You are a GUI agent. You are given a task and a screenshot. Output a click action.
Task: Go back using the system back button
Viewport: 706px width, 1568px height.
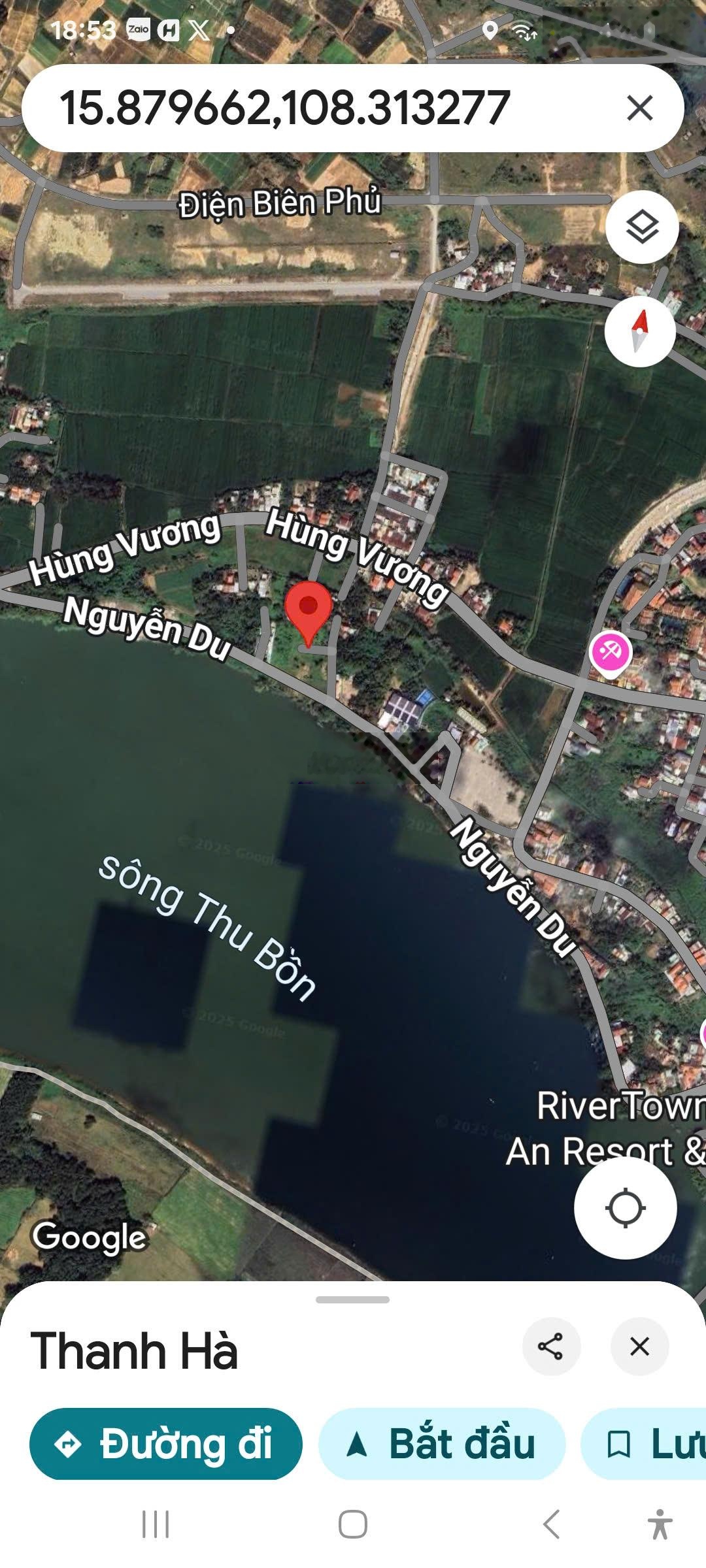pos(551,1524)
